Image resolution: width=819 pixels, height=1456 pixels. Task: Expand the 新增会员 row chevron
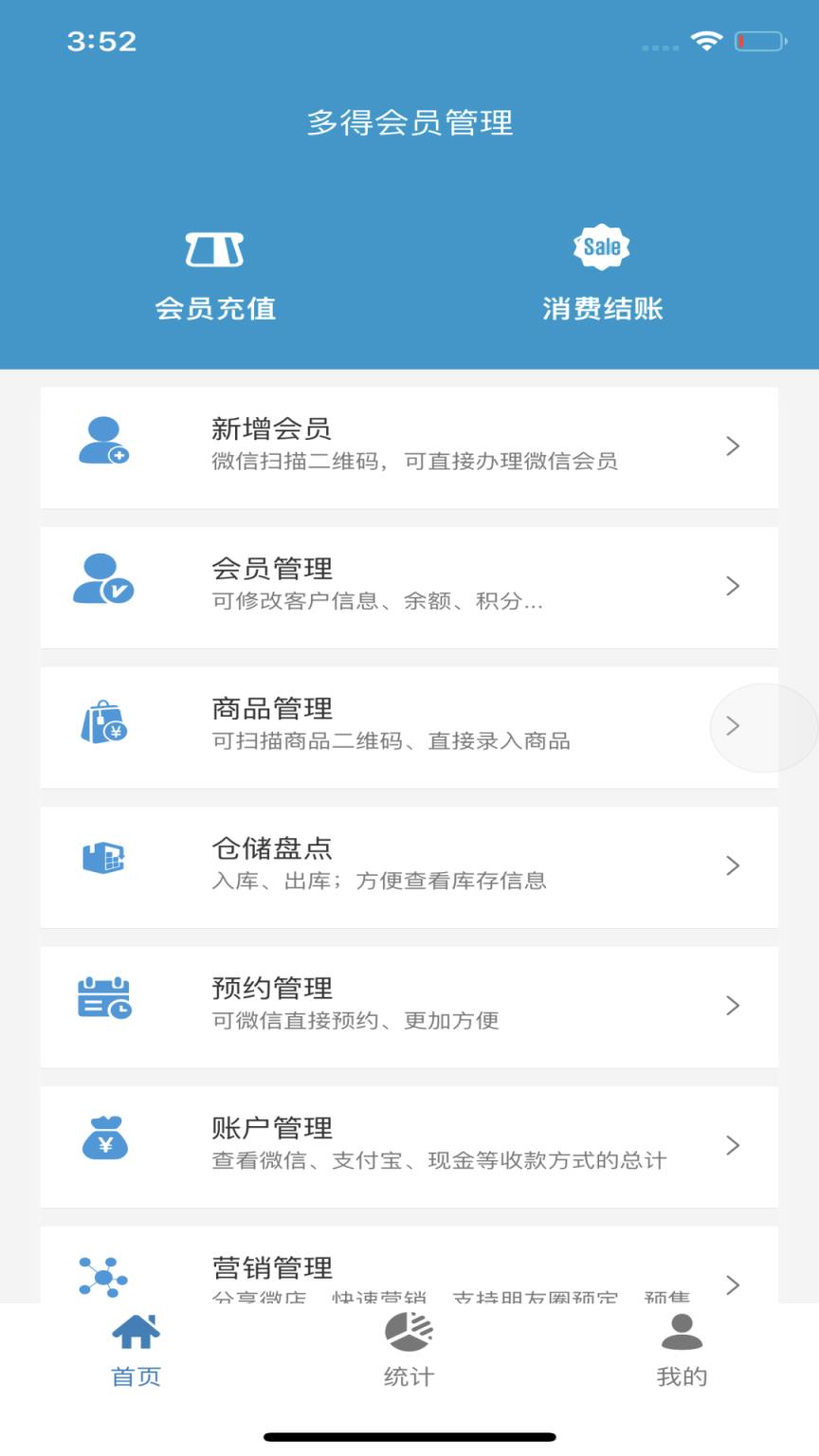tap(732, 446)
